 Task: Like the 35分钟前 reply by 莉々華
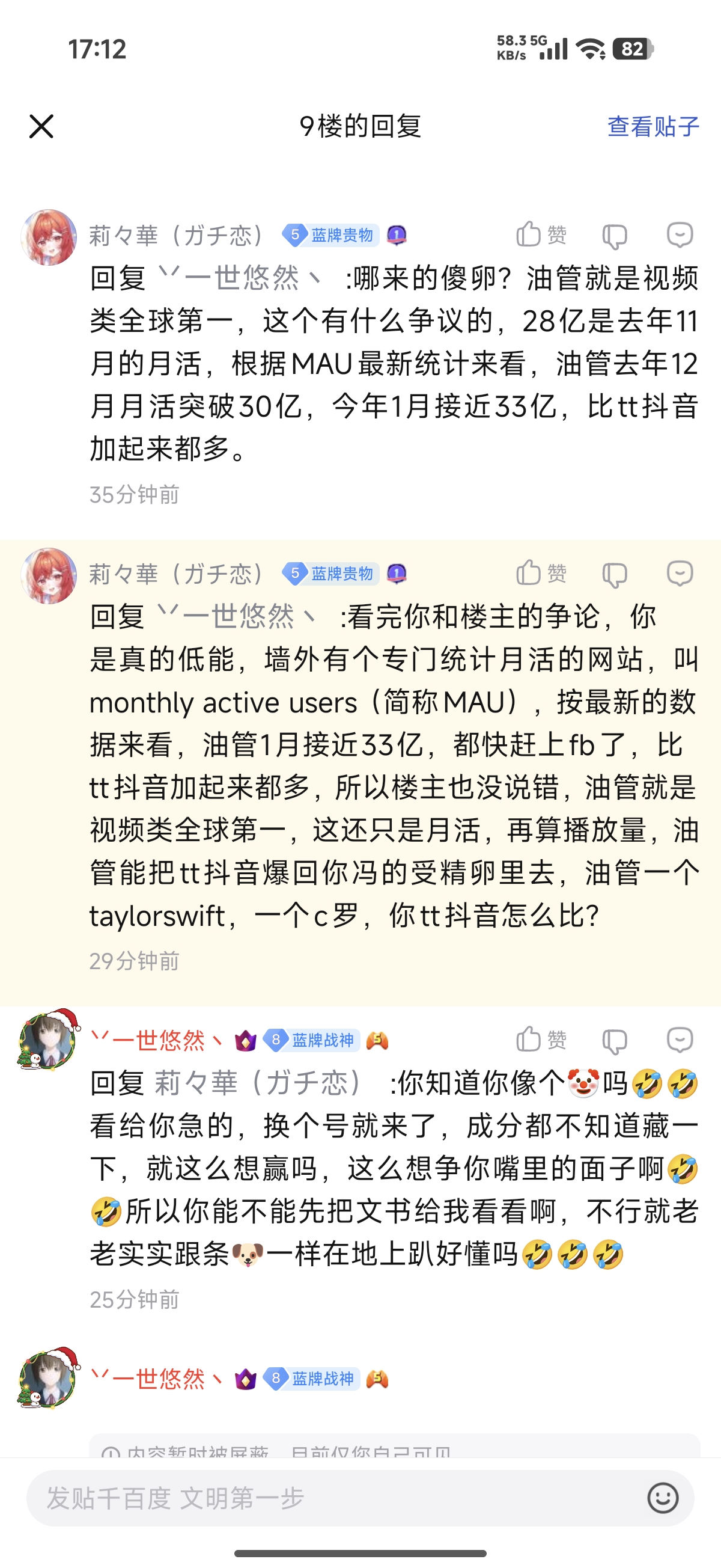[x=541, y=234]
